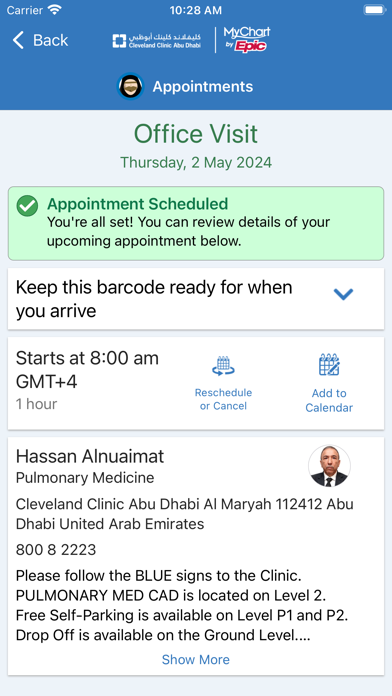
Task: Expand the arrival barcode section
Action: pos(196,299)
